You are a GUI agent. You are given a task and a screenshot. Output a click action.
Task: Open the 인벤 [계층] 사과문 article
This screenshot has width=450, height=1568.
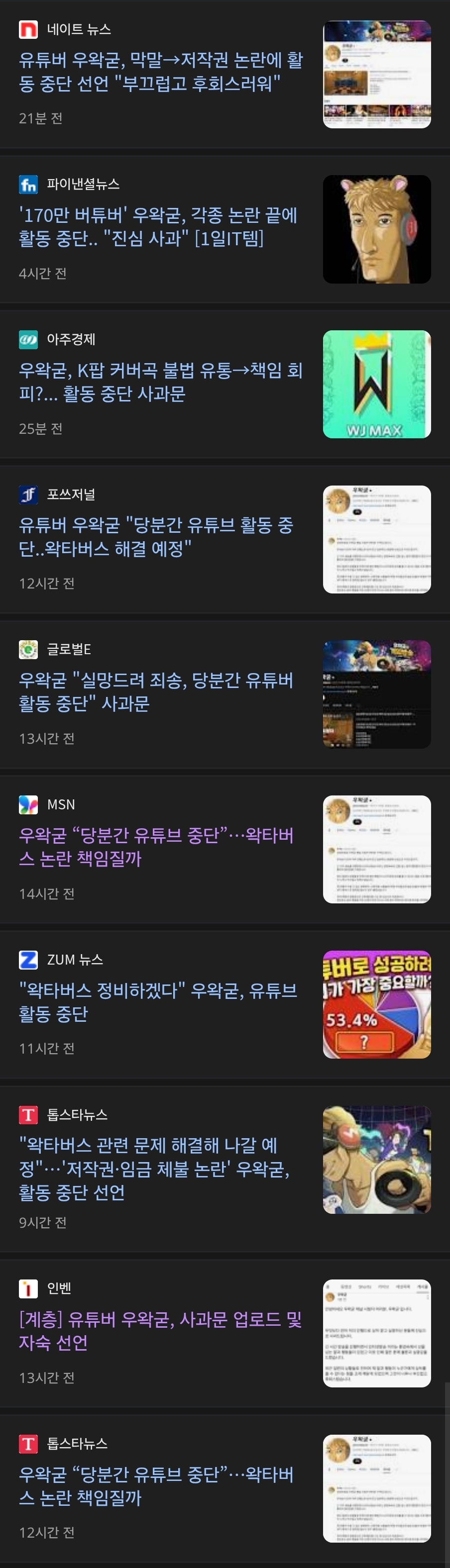click(x=160, y=1330)
